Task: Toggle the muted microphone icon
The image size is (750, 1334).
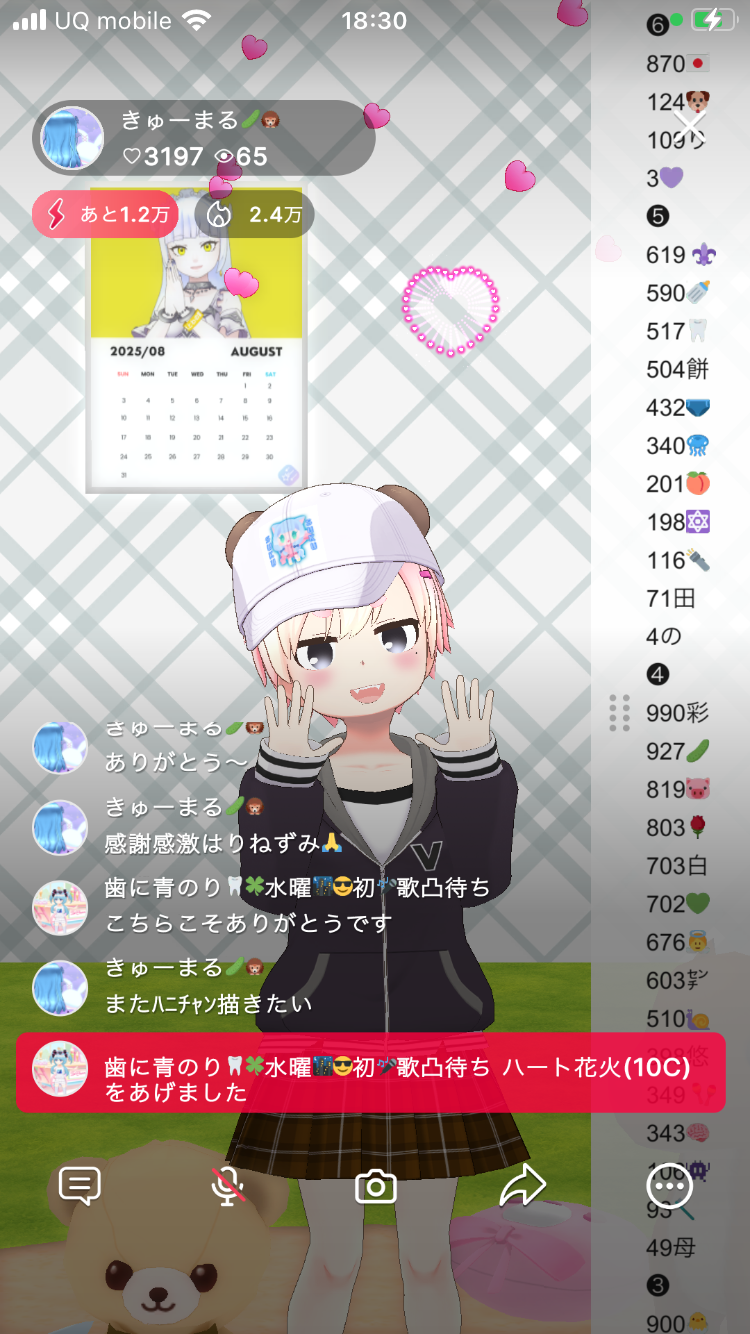Action: point(228,1186)
